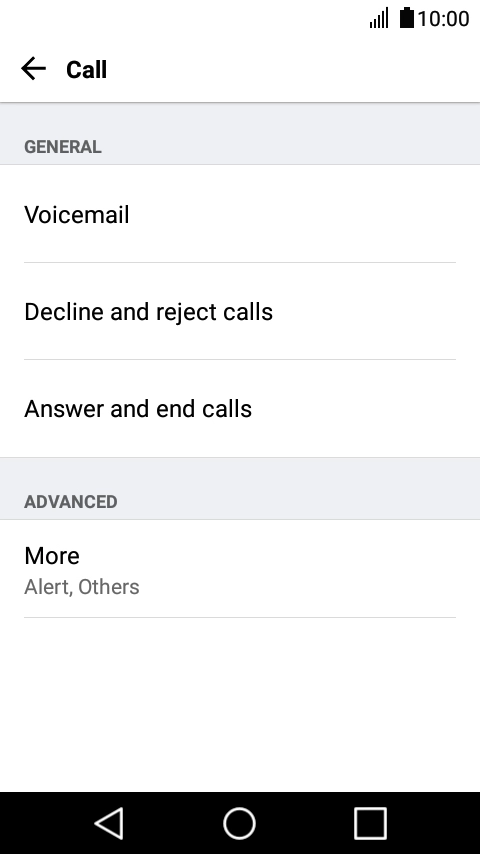Screen dimensions: 480x854
Task: Open Voicemail settings
Action: 240,214
